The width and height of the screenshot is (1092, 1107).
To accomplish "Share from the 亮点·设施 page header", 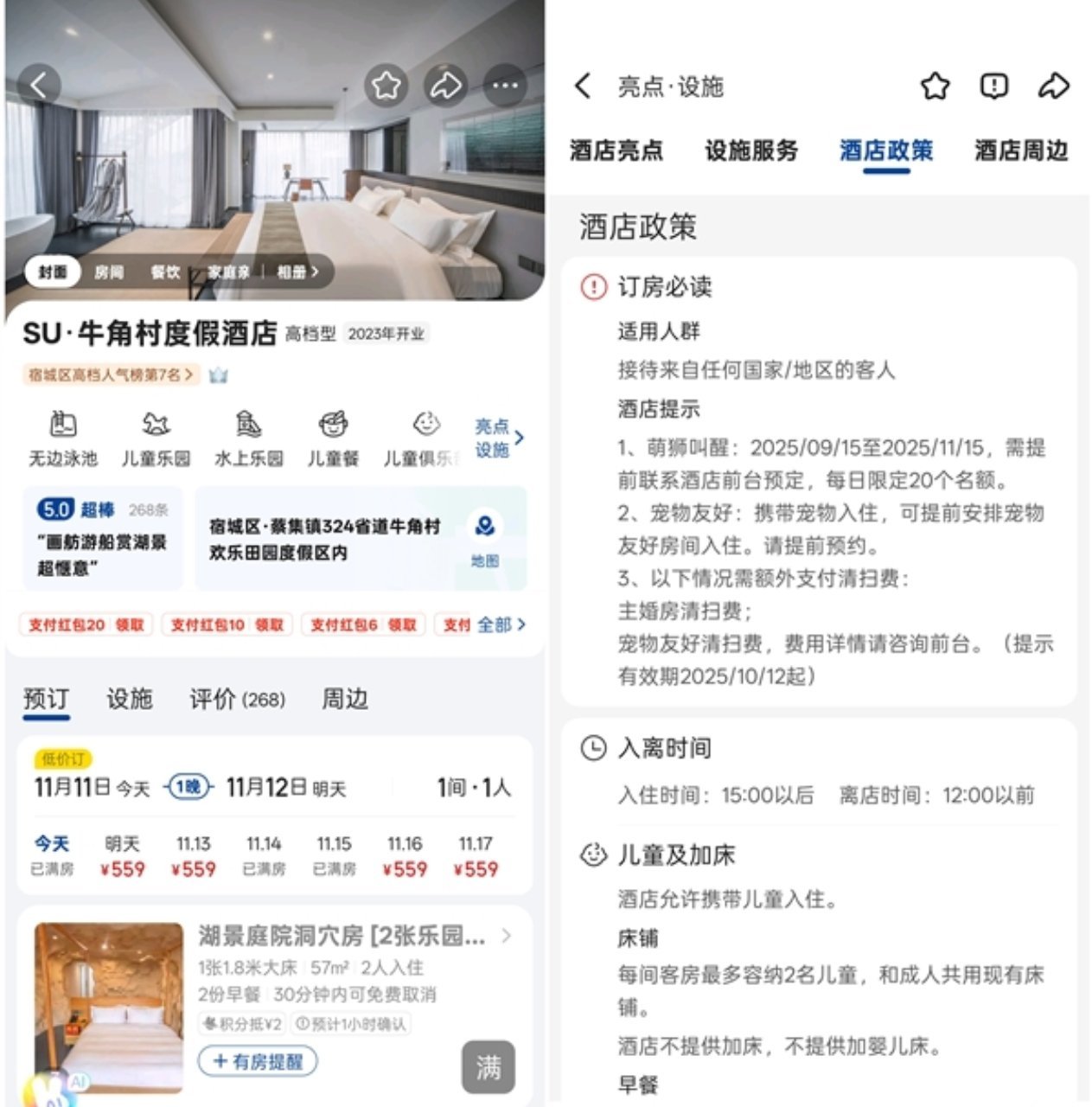I will pyautogui.click(x=1053, y=86).
